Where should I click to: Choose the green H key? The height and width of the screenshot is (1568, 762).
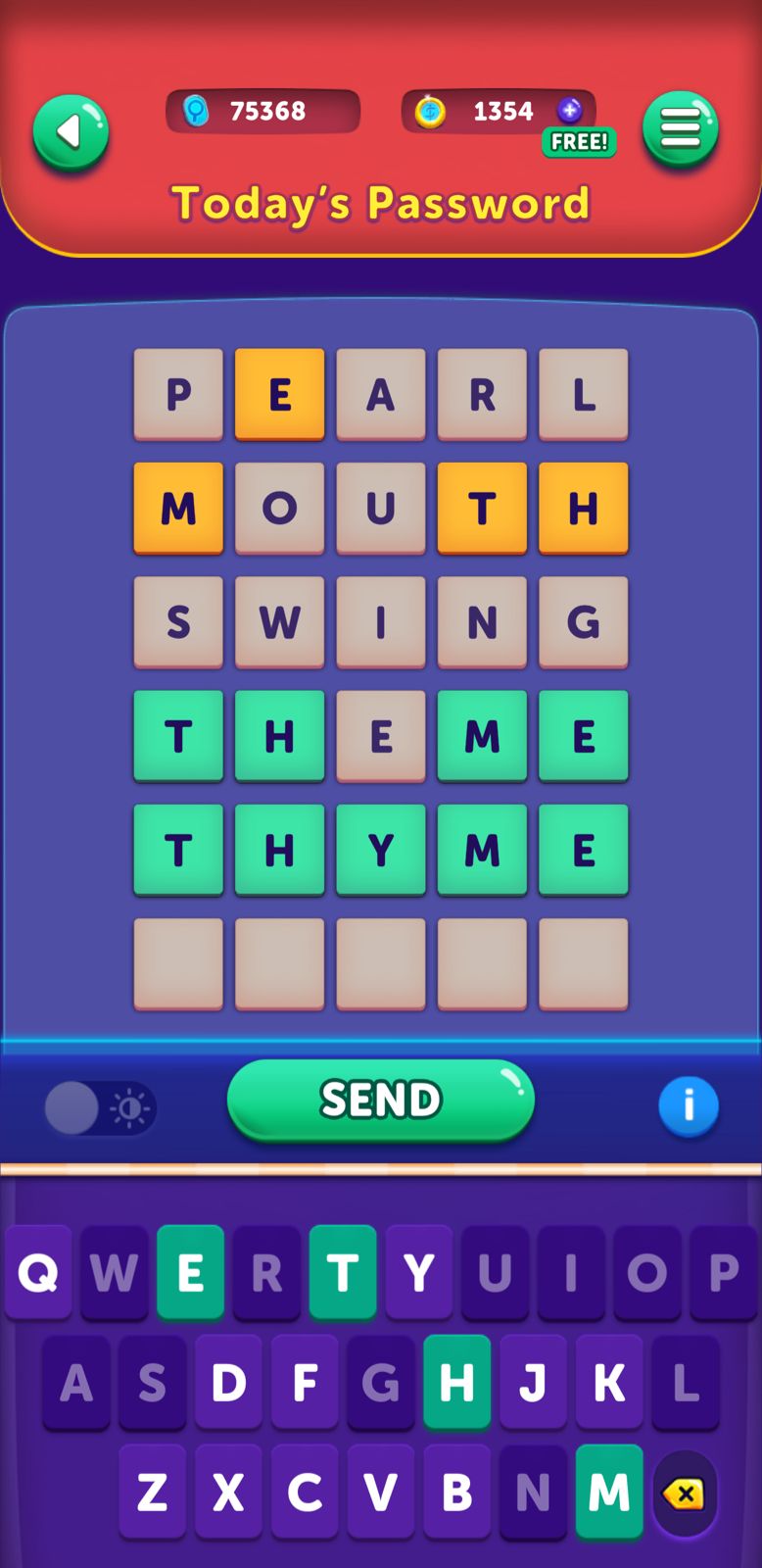click(x=456, y=1382)
